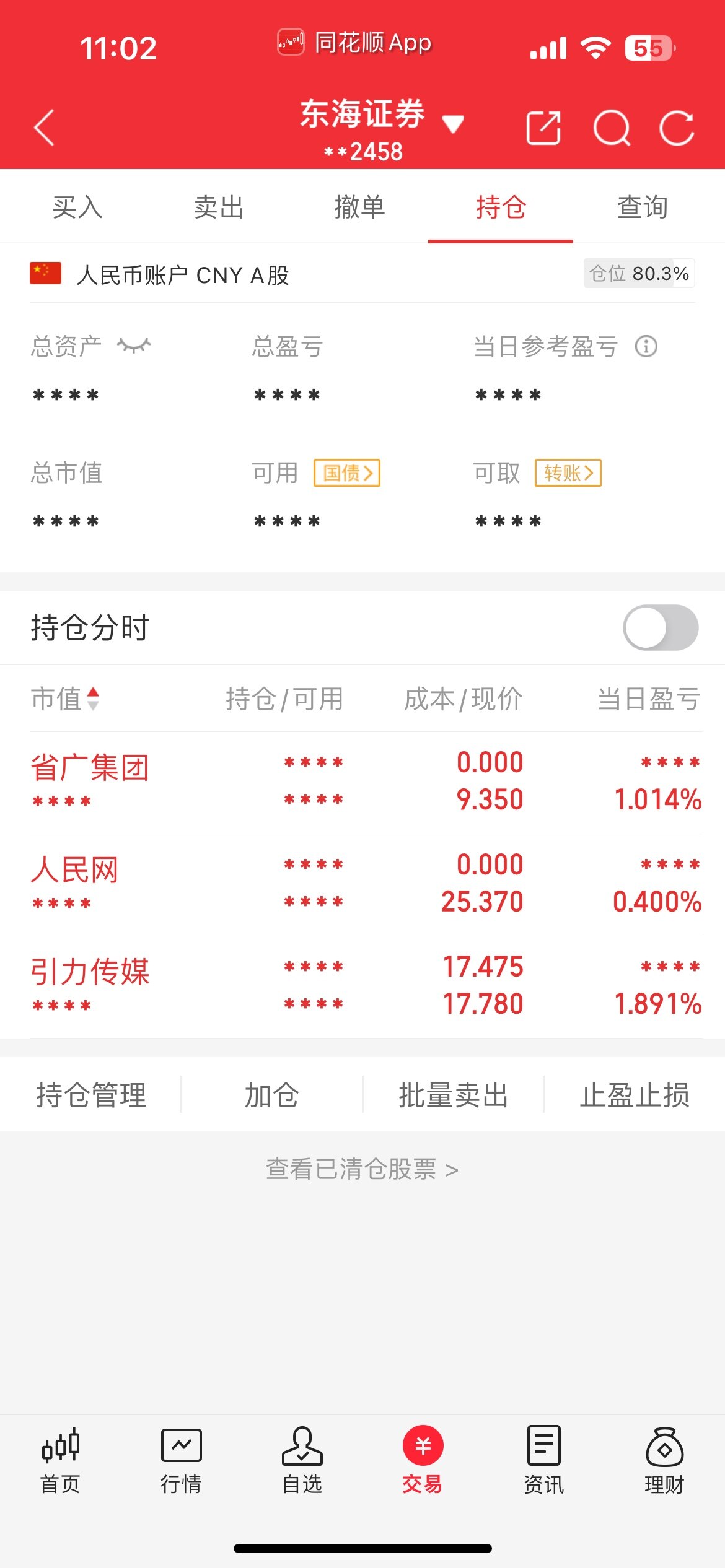Tap the 国债 button next to 可用
This screenshot has height=1568, width=725.
point(347,473)
